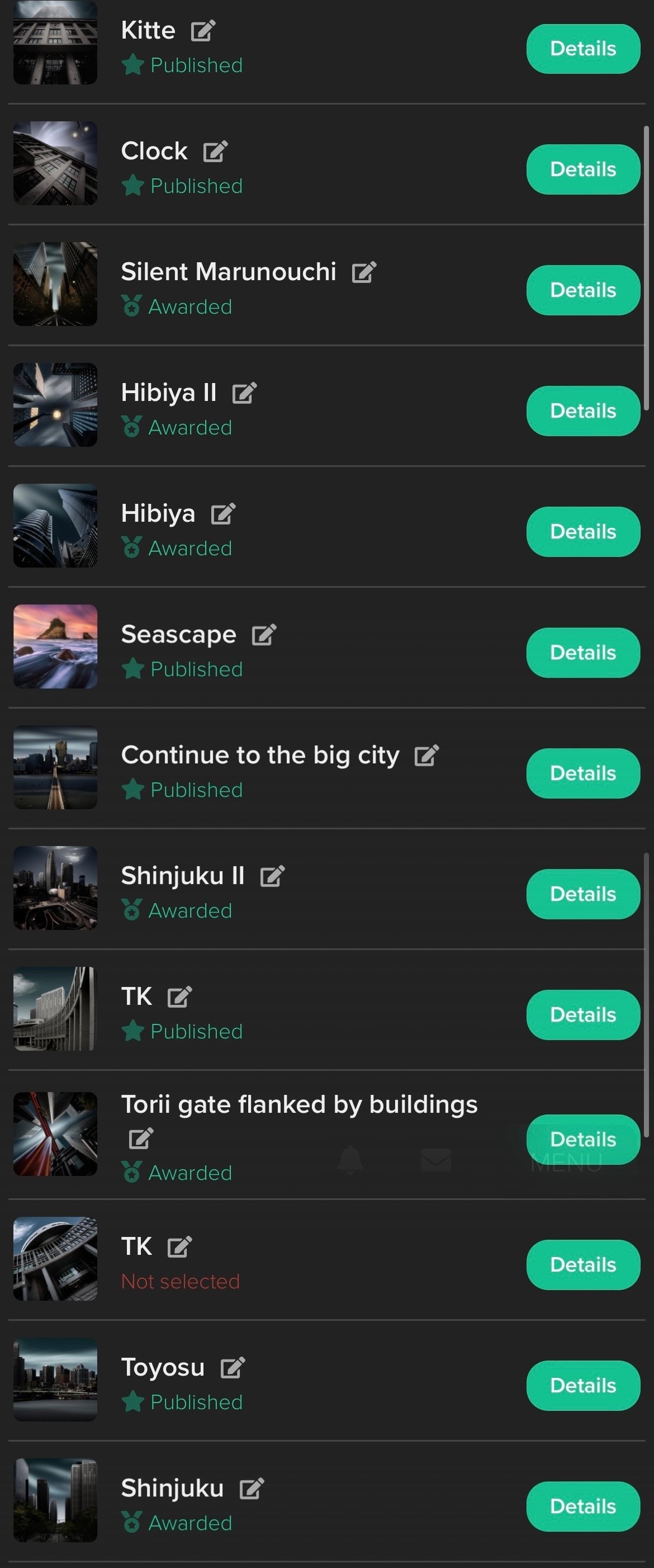Screen dimensions: 654x1568
Task: Click the Awarded medal icon beside Hibiya
Action: pyautogui.click(x=132, y=546)
